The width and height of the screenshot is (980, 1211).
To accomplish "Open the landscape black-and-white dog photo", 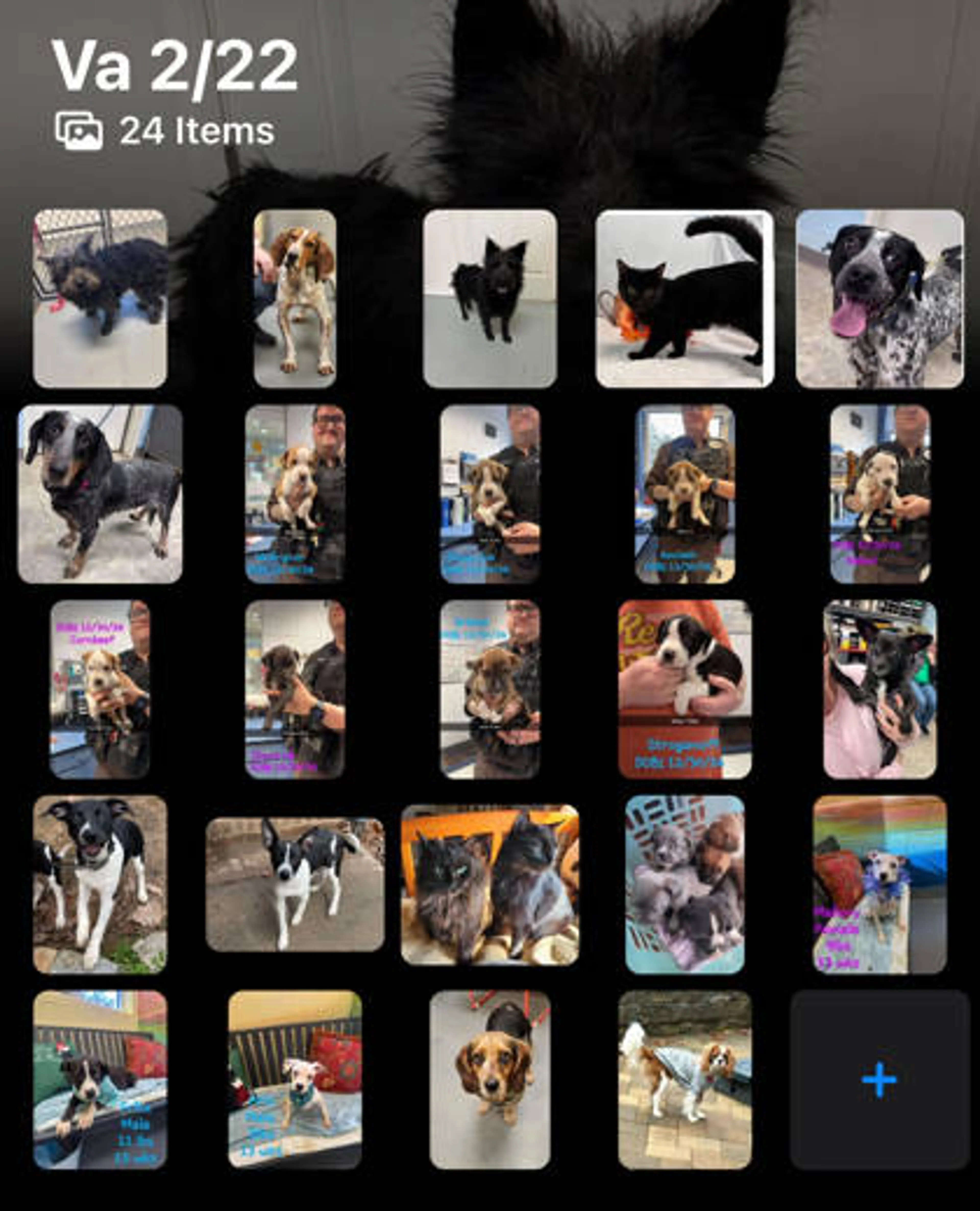I will click(295, 884).
